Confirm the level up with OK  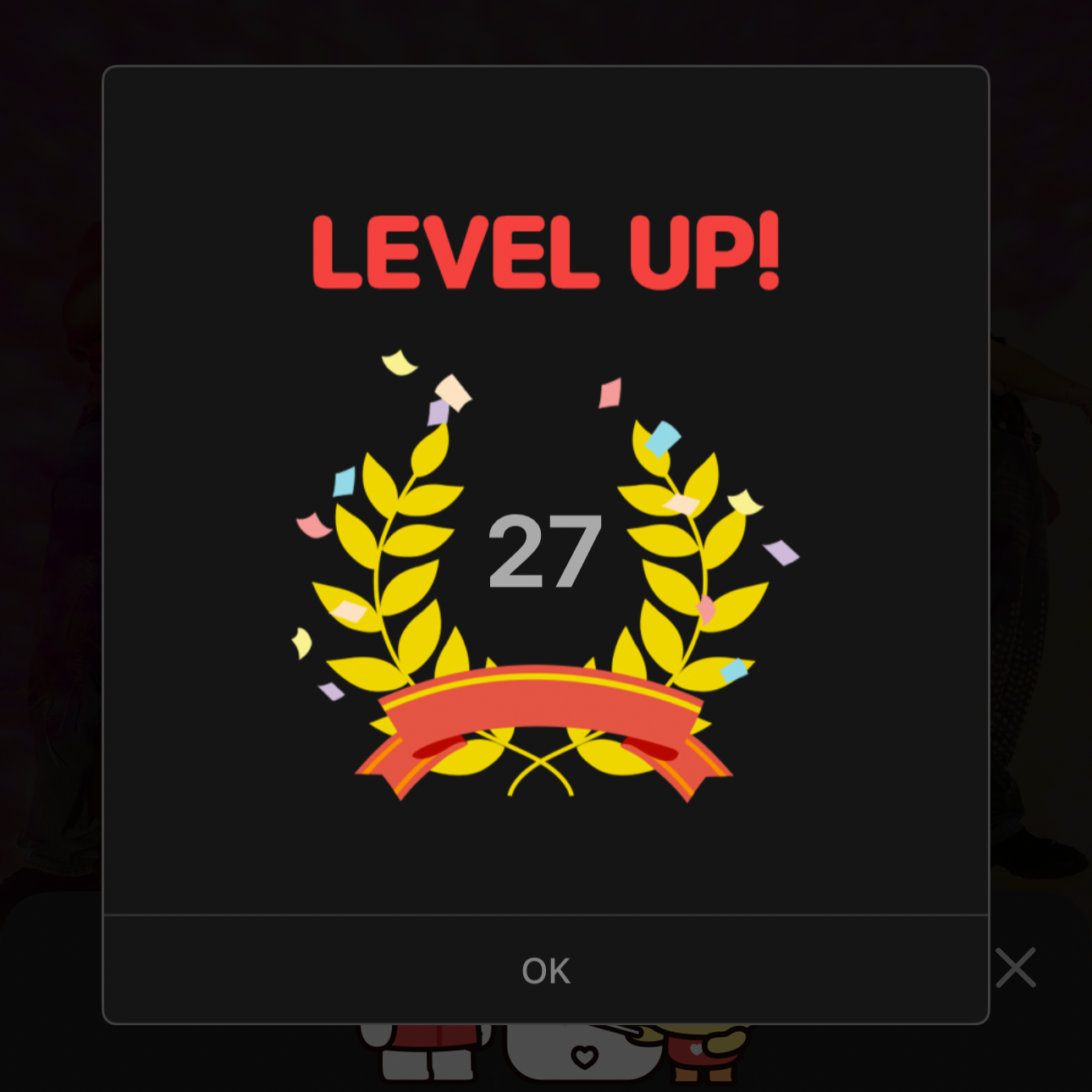coord(546,970)
